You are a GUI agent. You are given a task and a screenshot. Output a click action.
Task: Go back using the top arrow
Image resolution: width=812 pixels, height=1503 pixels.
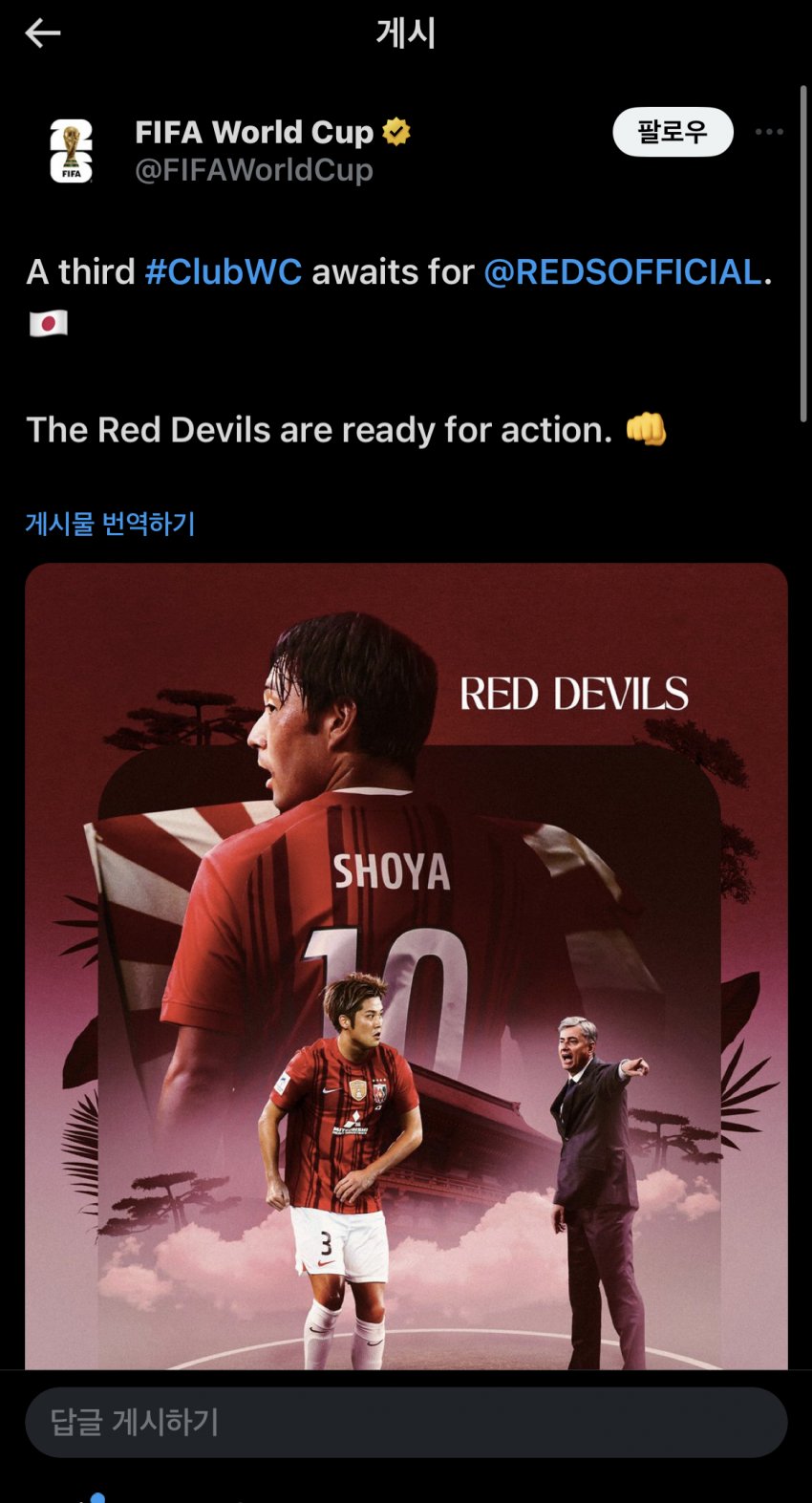tap(43, 33)
